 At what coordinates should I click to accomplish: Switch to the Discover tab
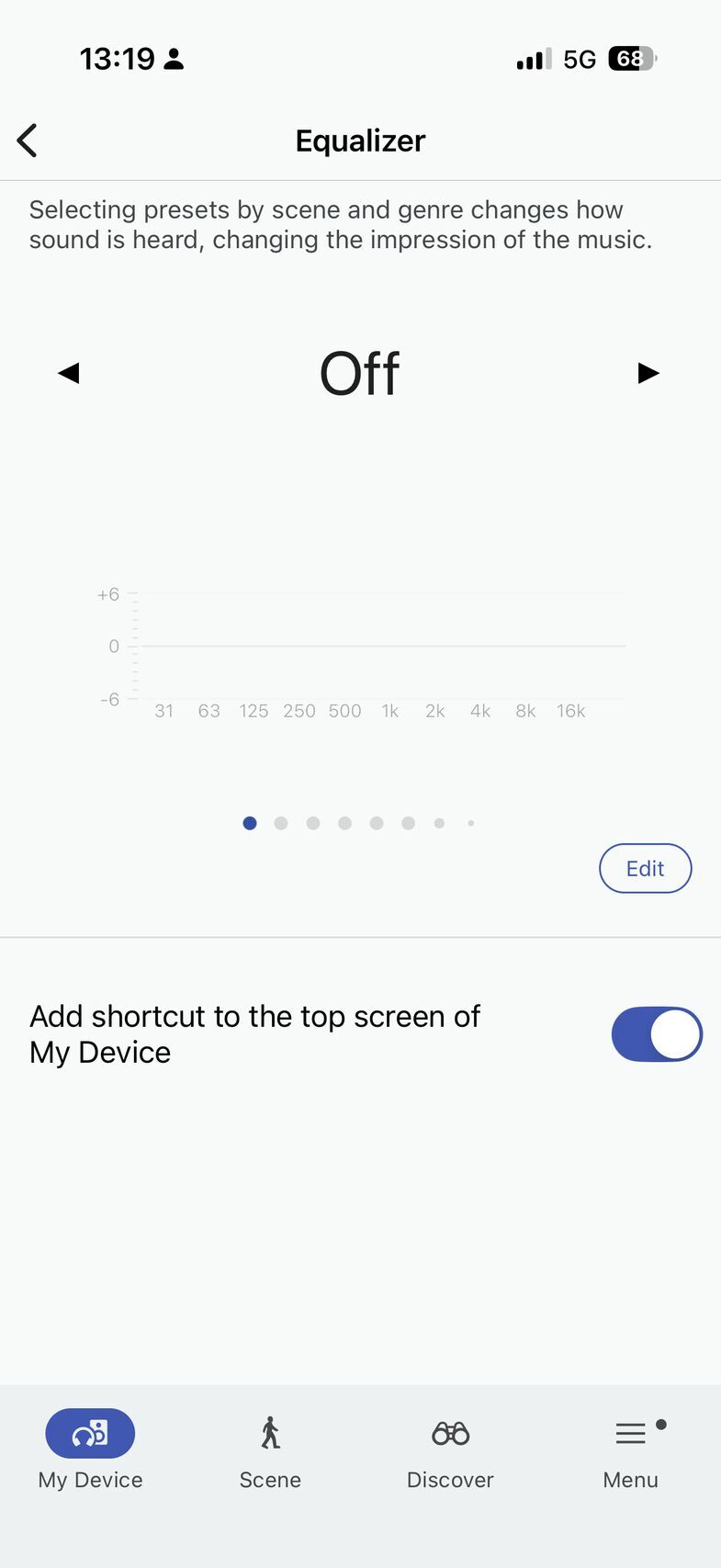(450, 1449)
